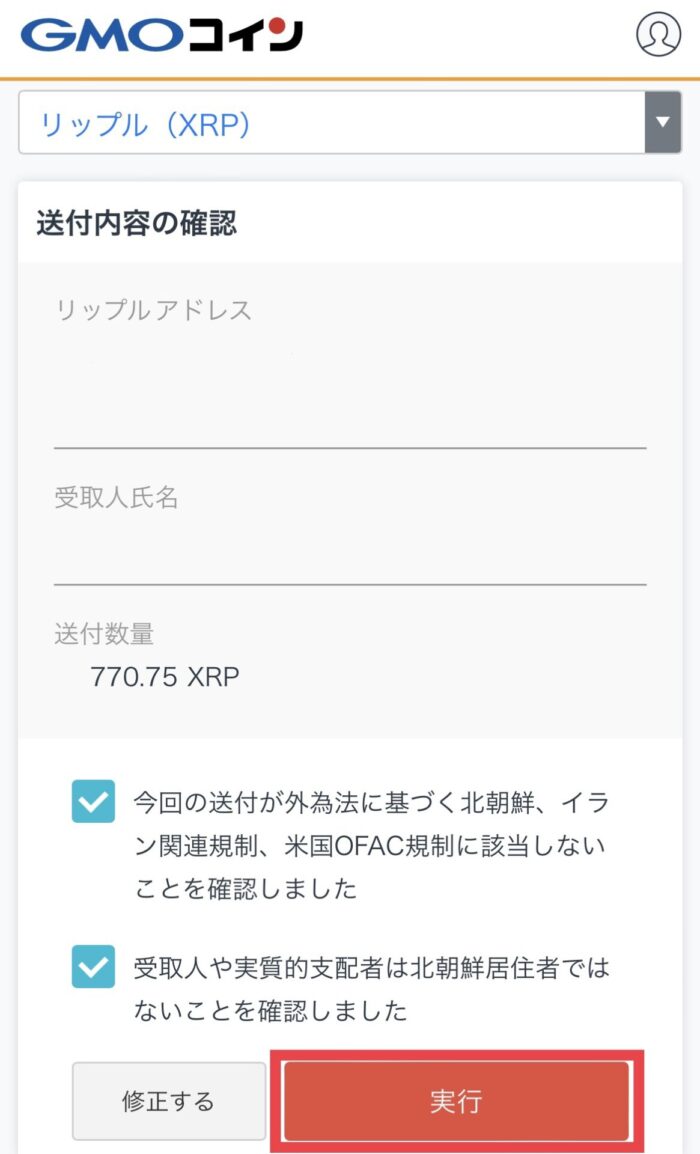This screenshot has height=1154, width=700.
Task: Tap the 修正する button
Action: point(169,1101)
